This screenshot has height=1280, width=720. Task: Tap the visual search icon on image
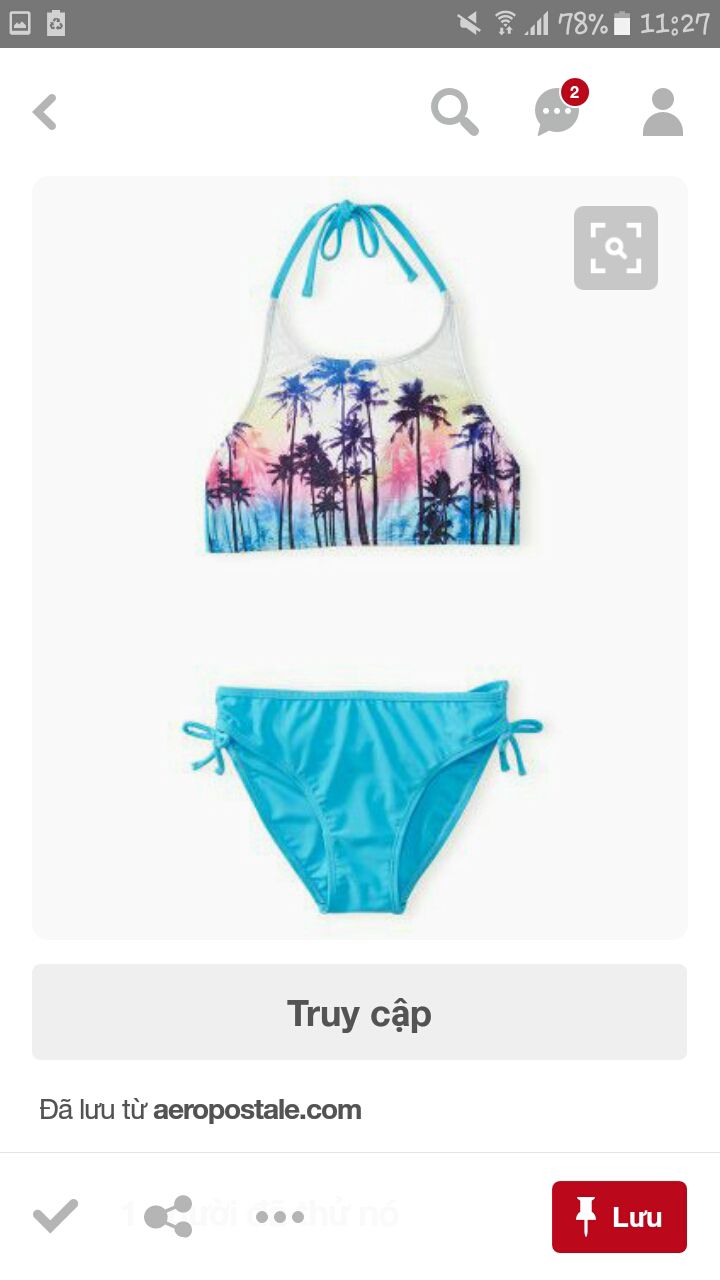pyautogui.click(x=616, y=248)
